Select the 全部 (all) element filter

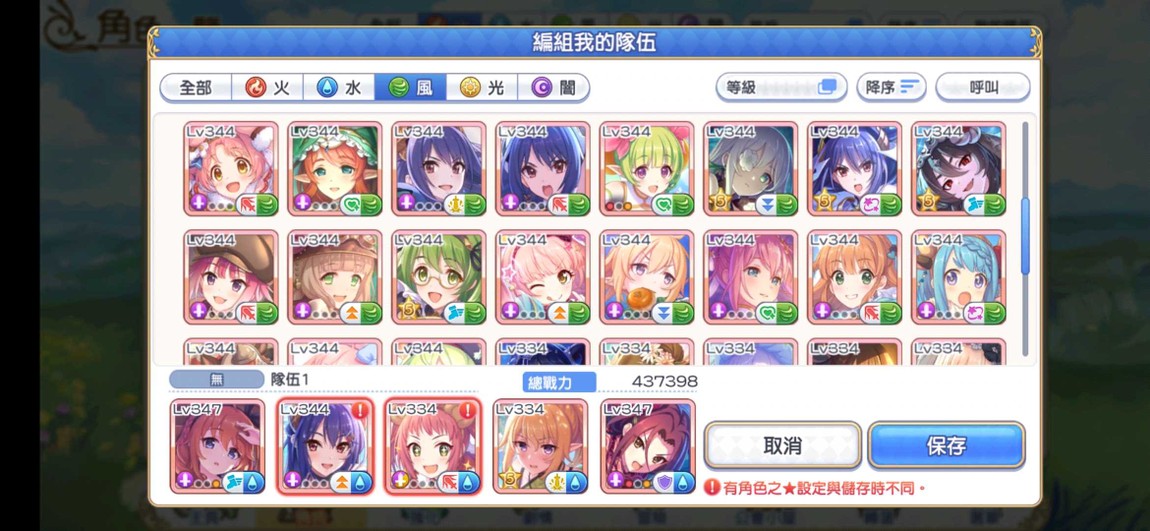pyautogui.click(x=196, y=88)
